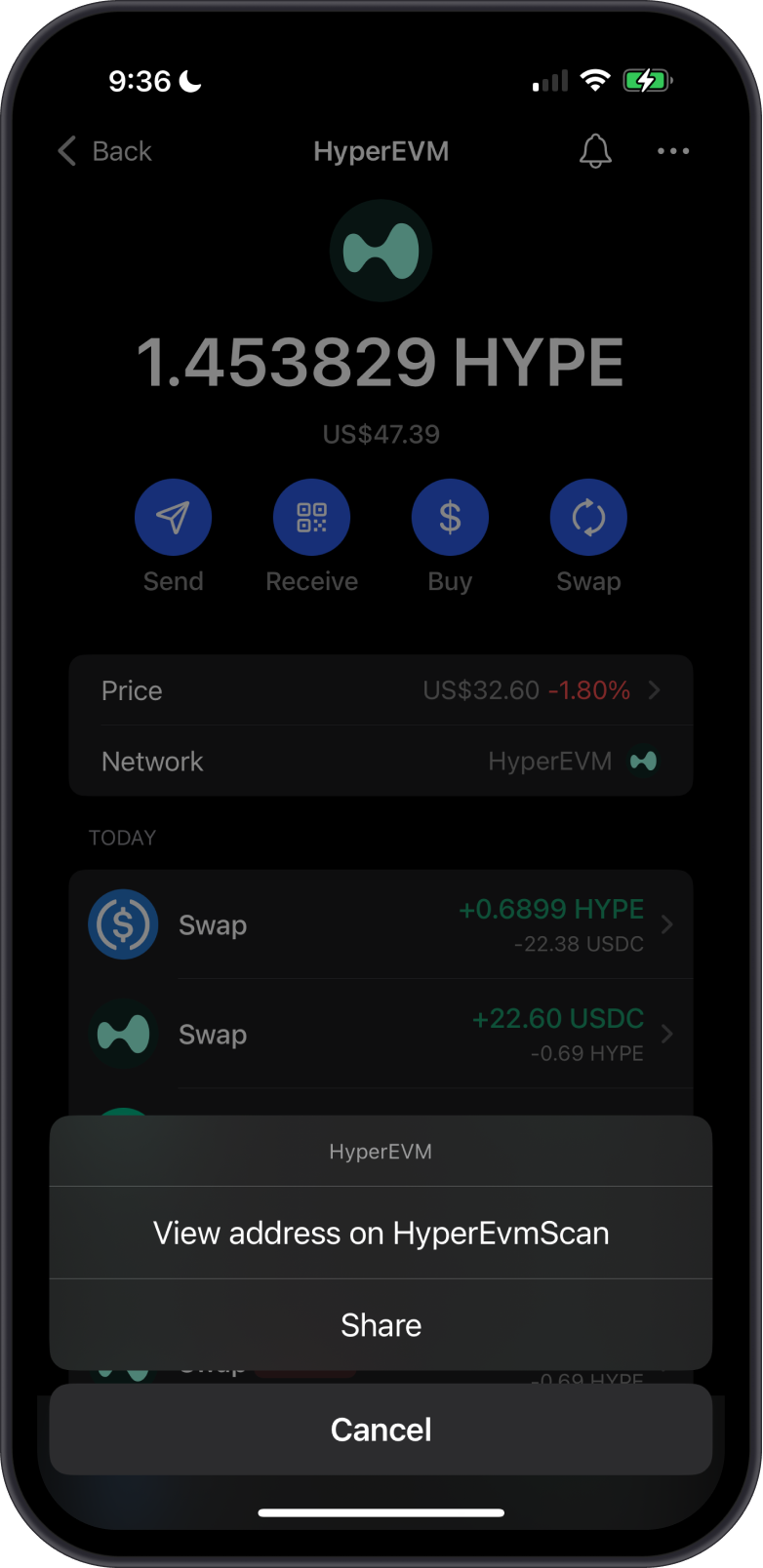Tap the Wi-Fi icon in the status bar

click(x=597, y=81)
